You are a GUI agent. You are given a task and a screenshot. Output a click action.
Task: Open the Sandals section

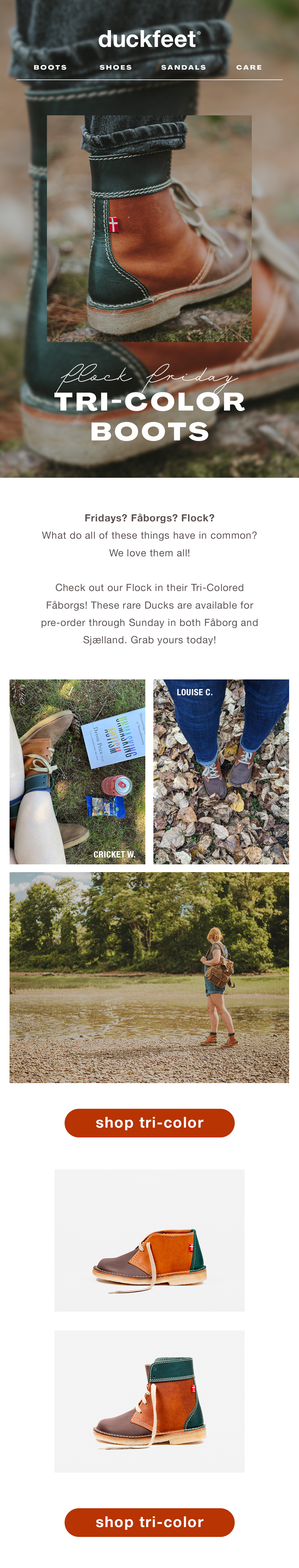point(183,68)
